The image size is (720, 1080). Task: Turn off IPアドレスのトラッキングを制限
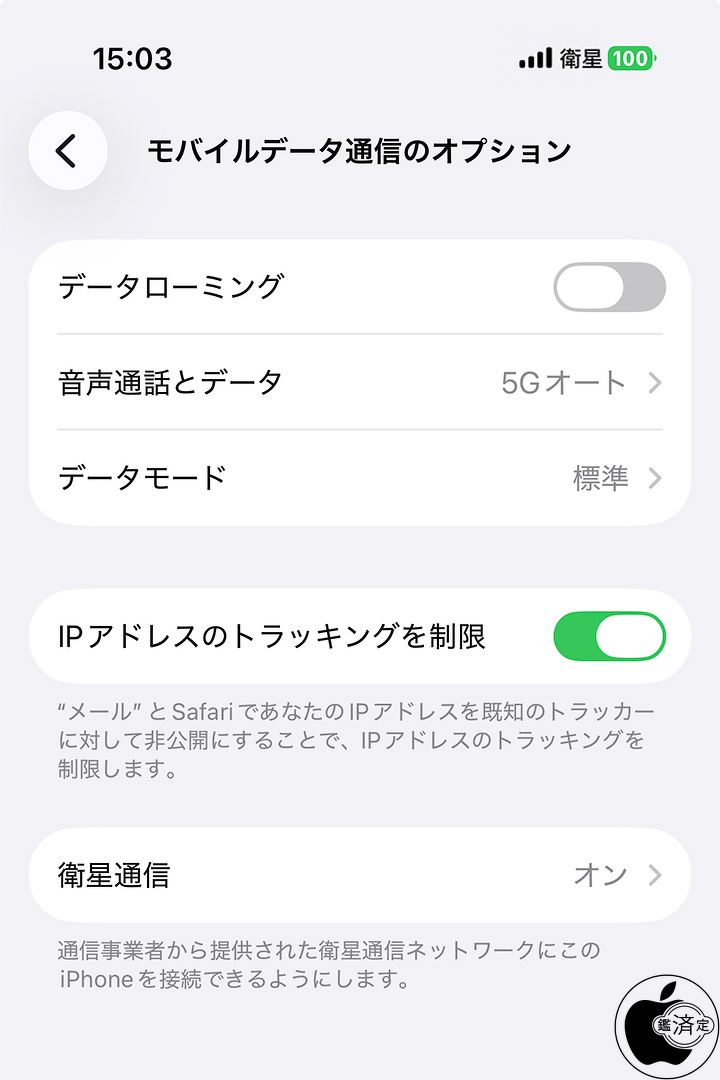pyautogui.click(x=609, y=637)
